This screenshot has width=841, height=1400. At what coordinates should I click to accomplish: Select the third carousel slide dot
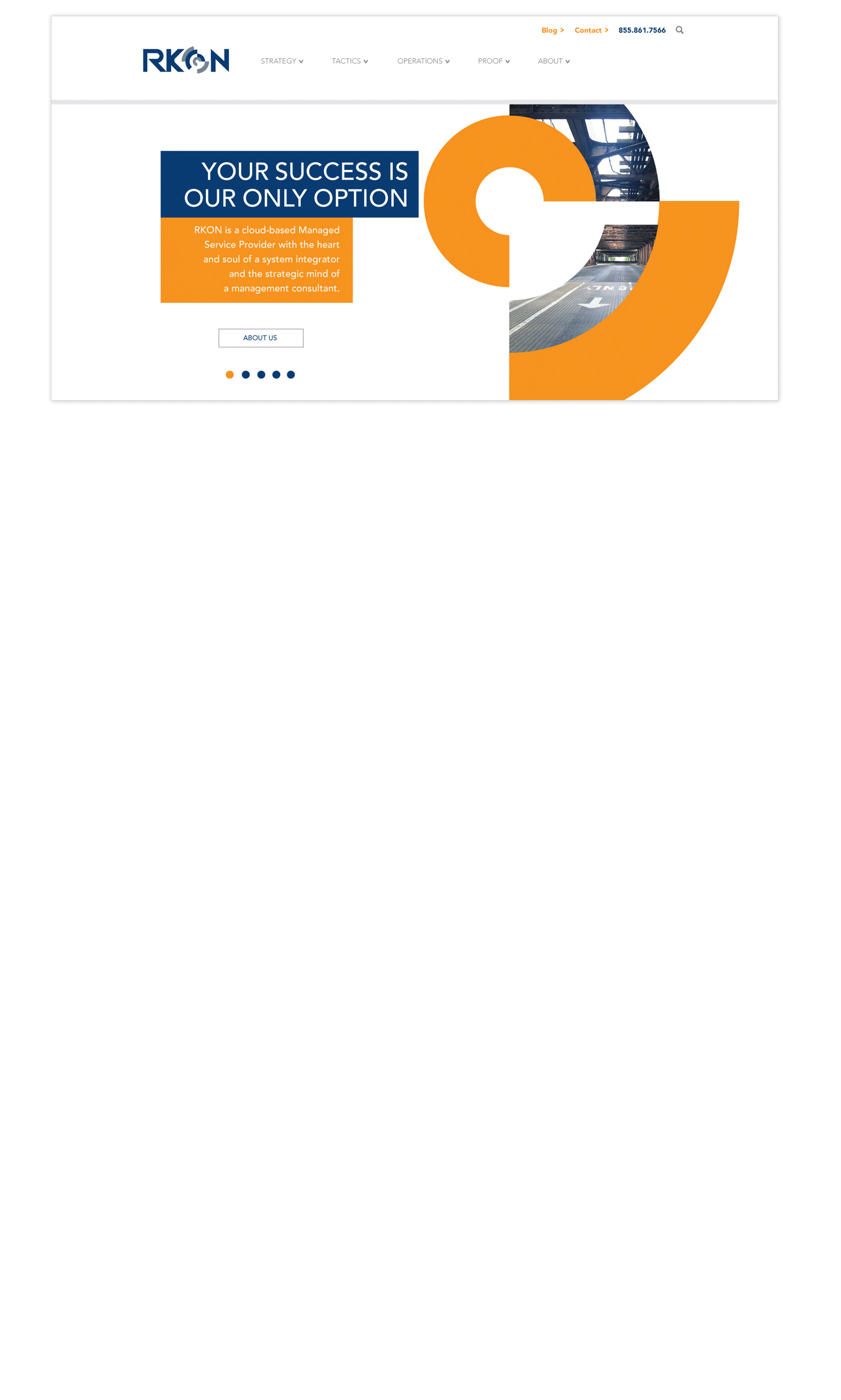261,375
